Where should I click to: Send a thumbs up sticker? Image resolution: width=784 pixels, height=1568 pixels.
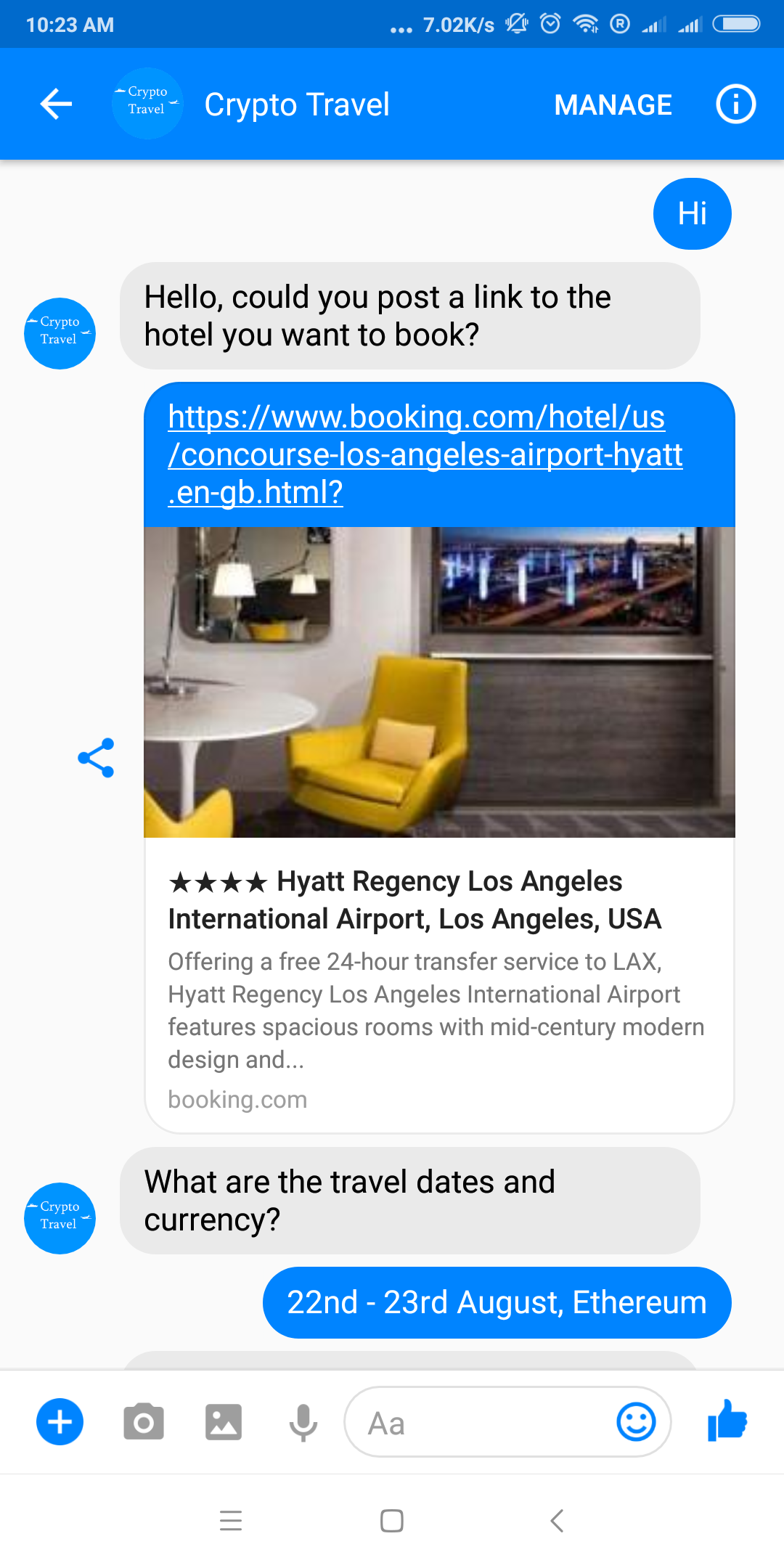pos(728,1422)
